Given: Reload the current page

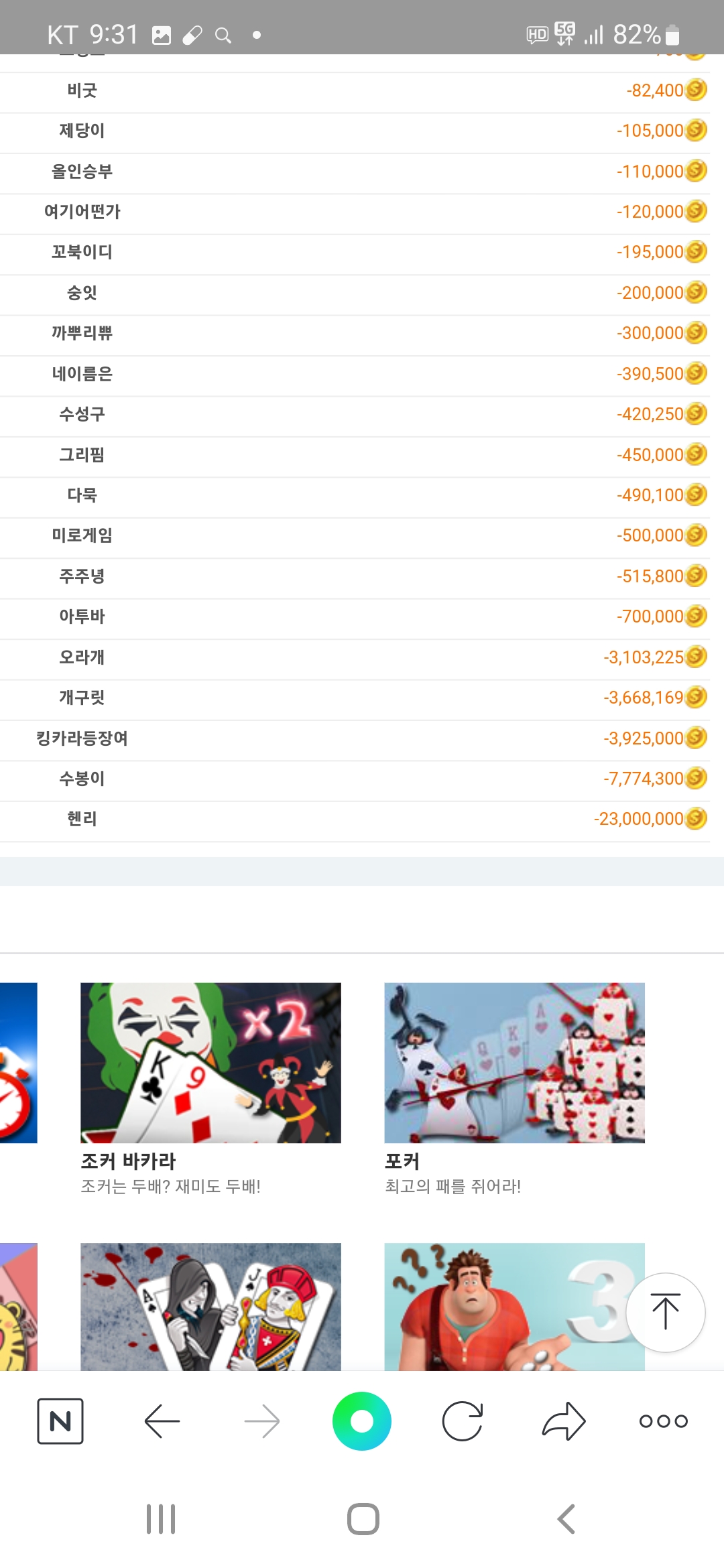Looking at the screenshot, I should click(463, 1421).
